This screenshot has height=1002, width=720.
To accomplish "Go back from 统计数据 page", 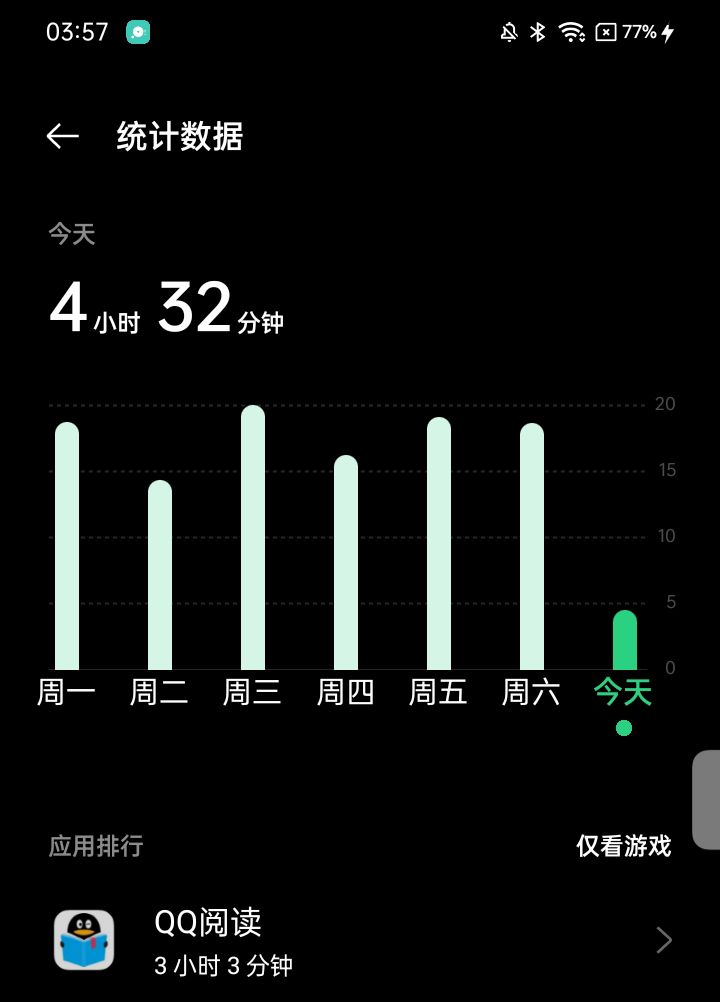I will [x=63, y=137].
